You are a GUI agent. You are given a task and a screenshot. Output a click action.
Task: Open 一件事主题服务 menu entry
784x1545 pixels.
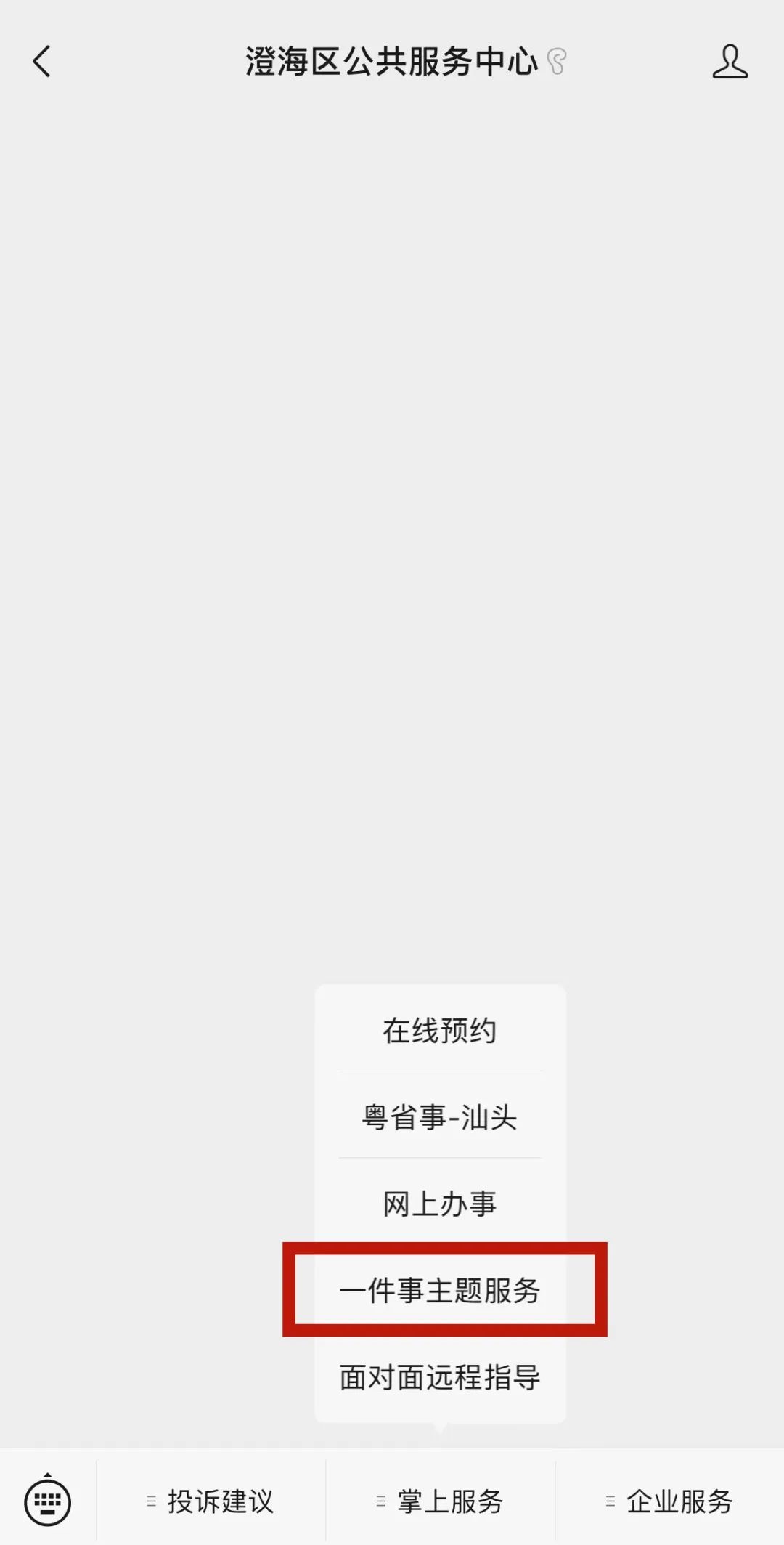(x=440, y=1290)
